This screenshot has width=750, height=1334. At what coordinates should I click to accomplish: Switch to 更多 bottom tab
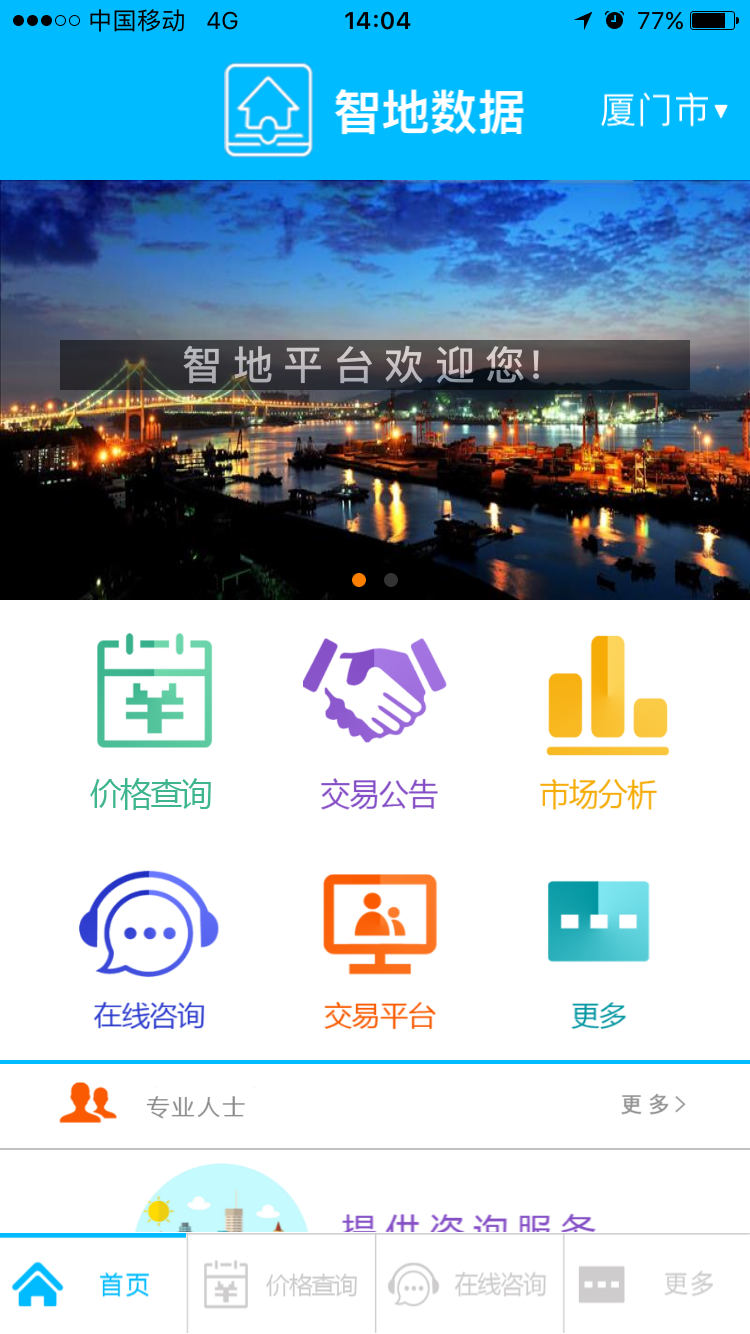(657, 1284)
